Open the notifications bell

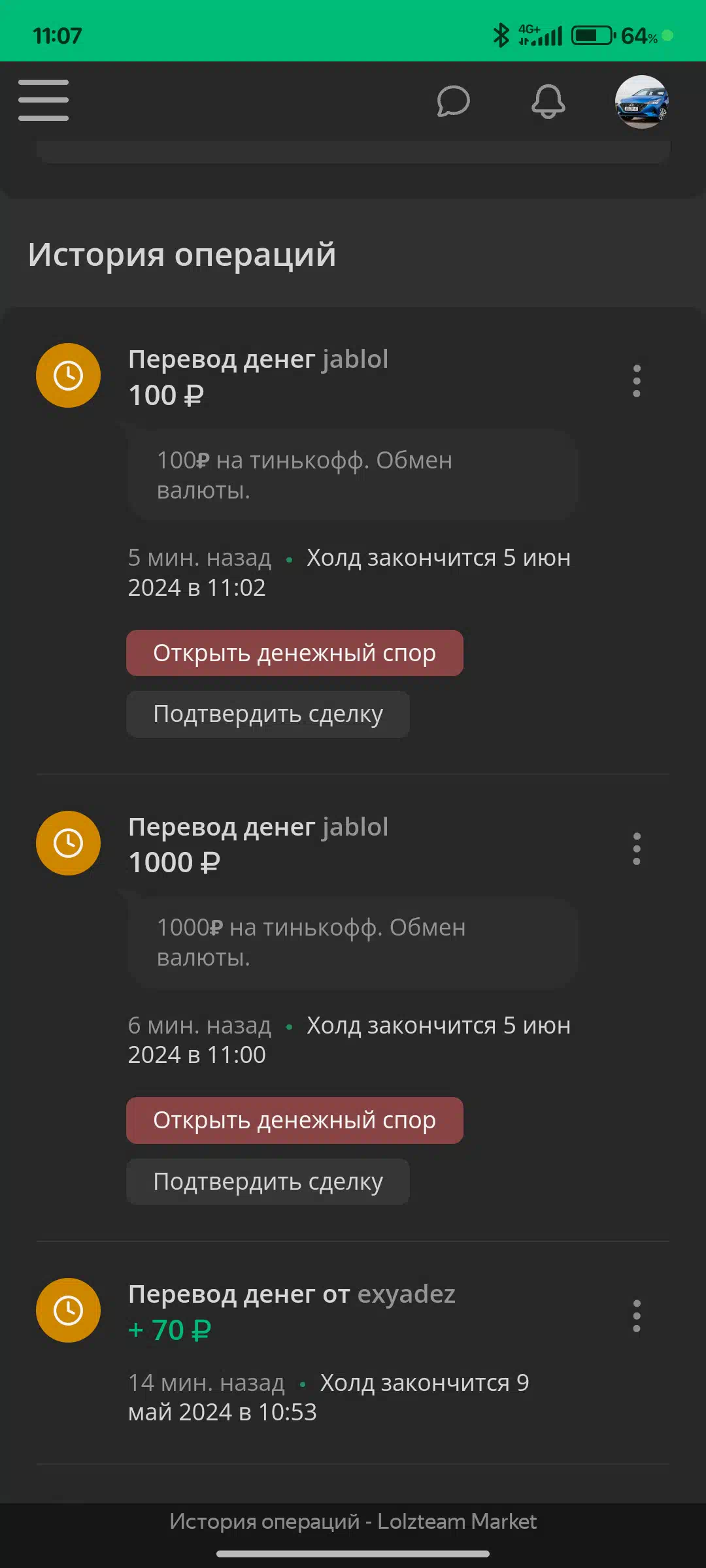pos(548,101)
